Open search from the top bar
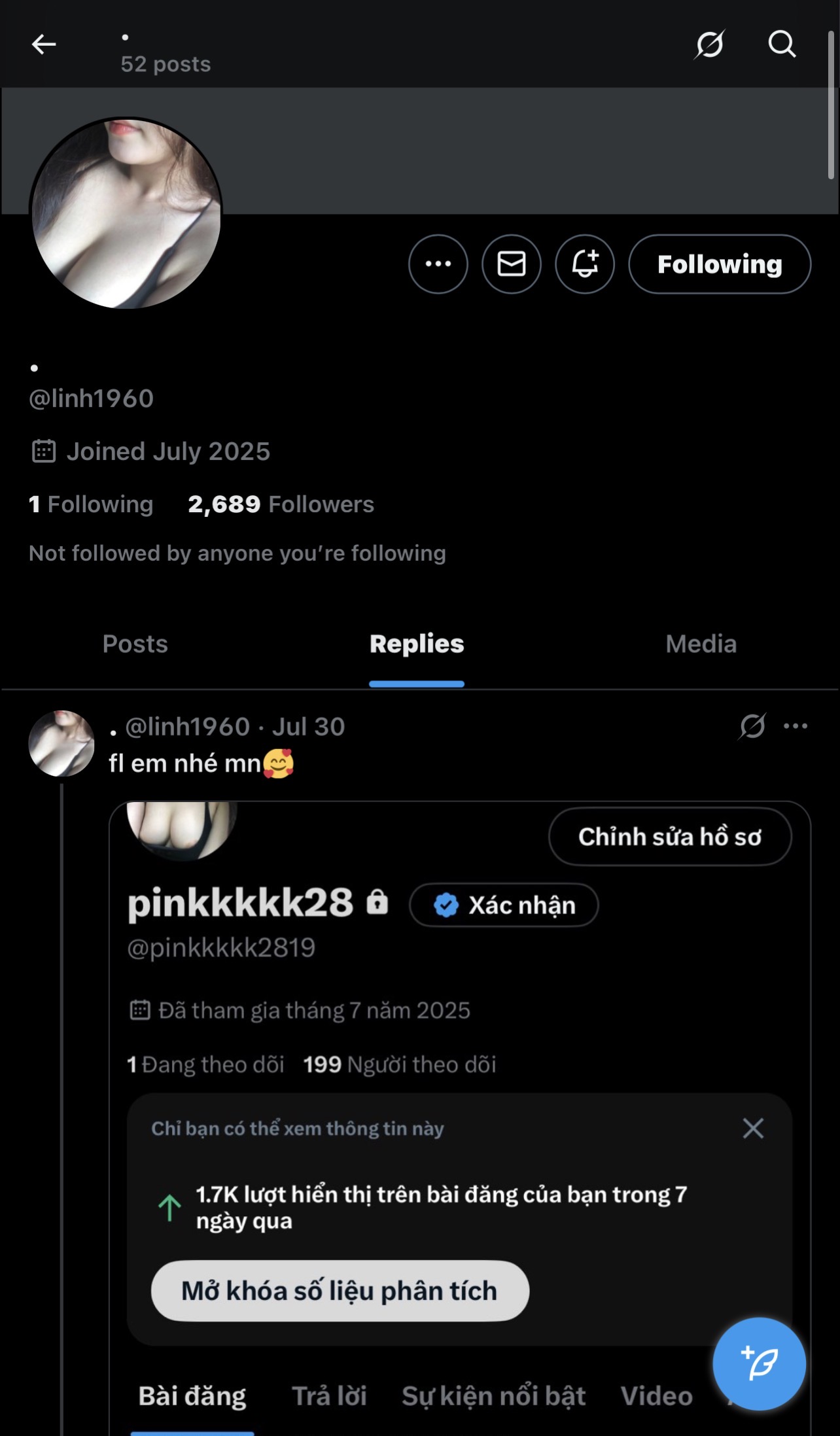Viewport: 840px width, 1436px height. [x=781, y=44]
